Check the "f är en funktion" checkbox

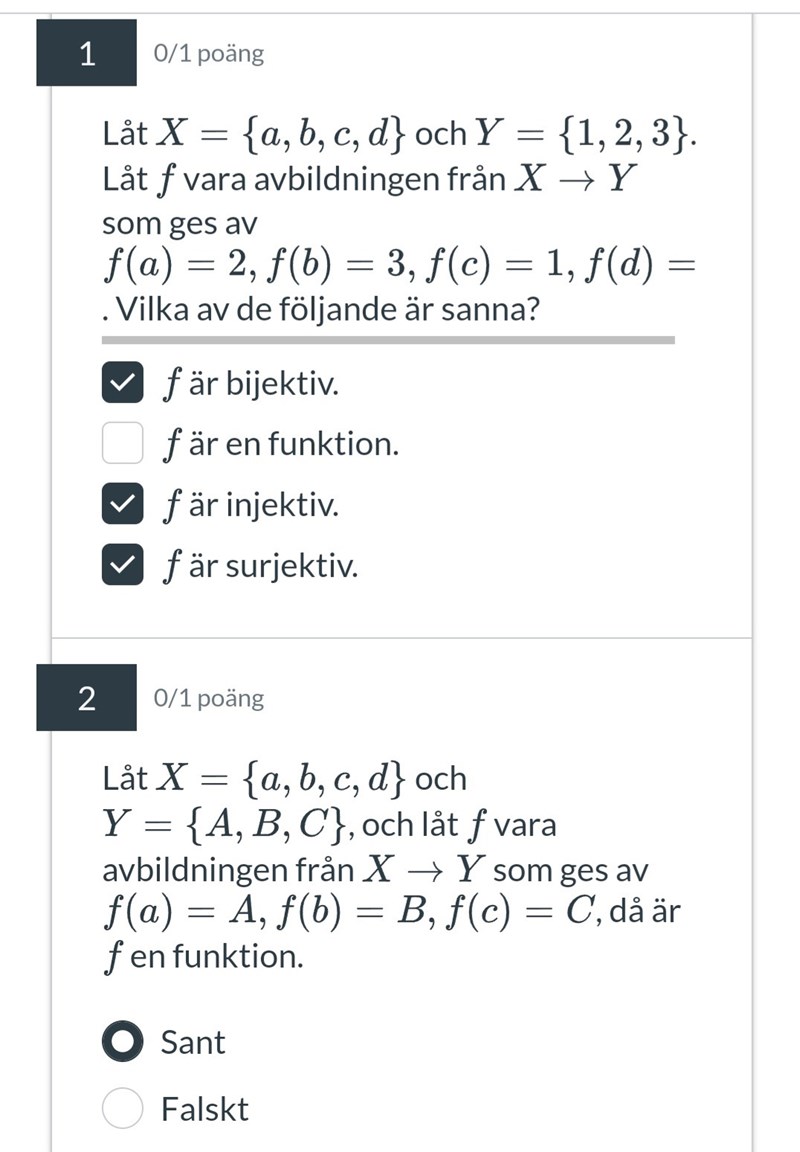[122, 445]
